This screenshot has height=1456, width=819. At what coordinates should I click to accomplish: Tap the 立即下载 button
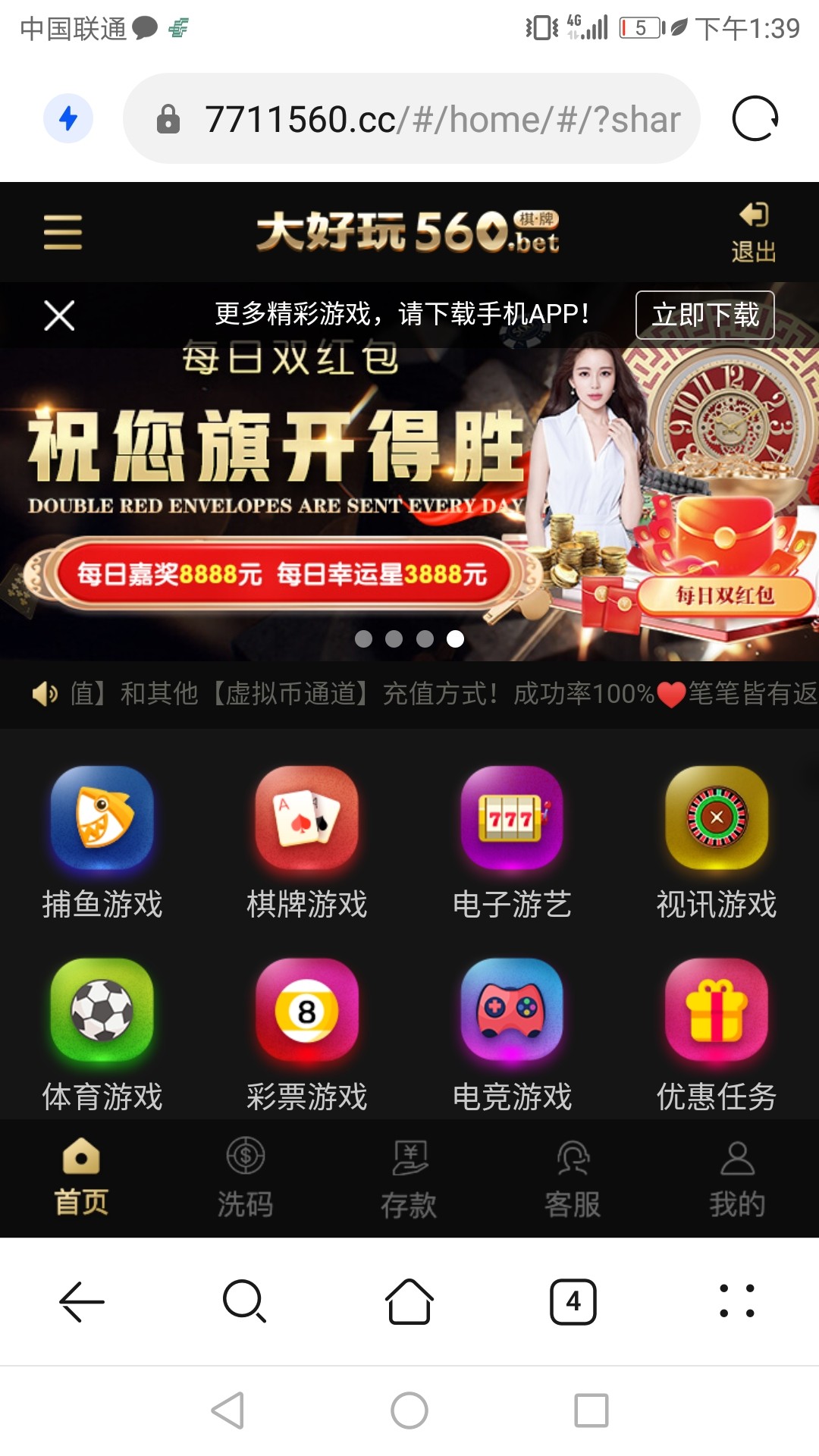[x=704, y=315]
